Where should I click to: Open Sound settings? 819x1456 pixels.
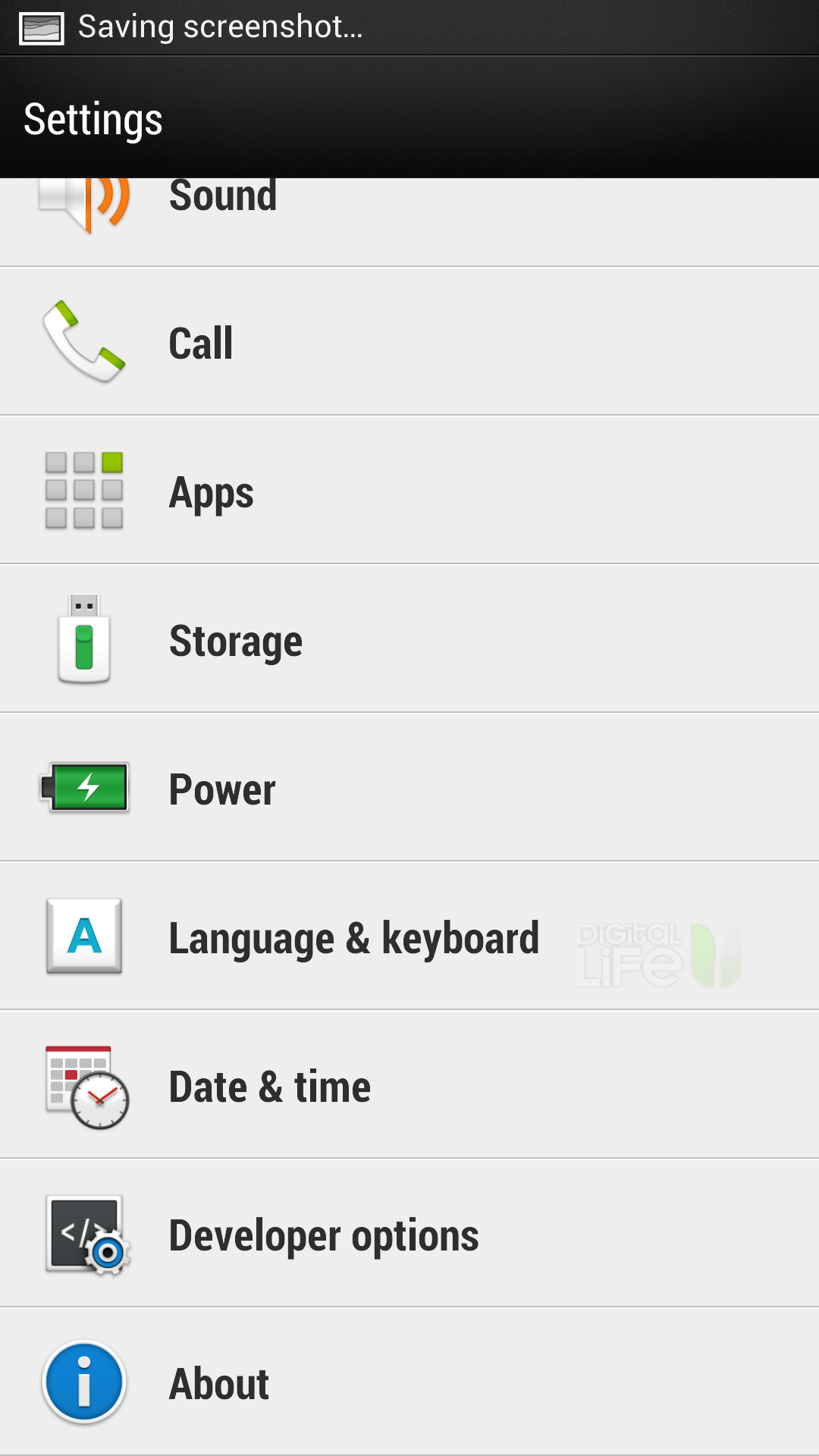coord(409,221)
